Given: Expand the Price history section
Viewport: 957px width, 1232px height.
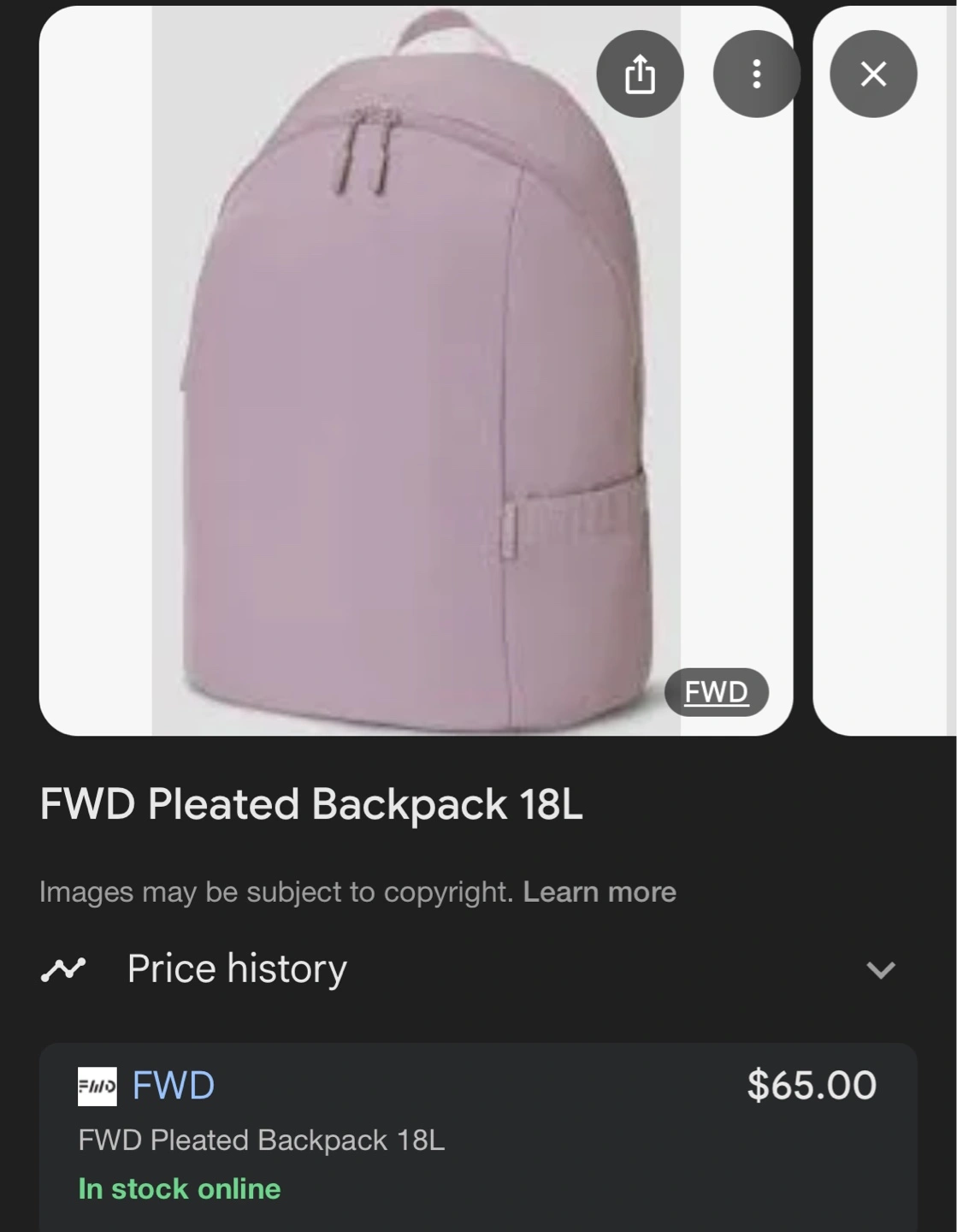Looking at the screenshot, I should click(x=880, y=969).
